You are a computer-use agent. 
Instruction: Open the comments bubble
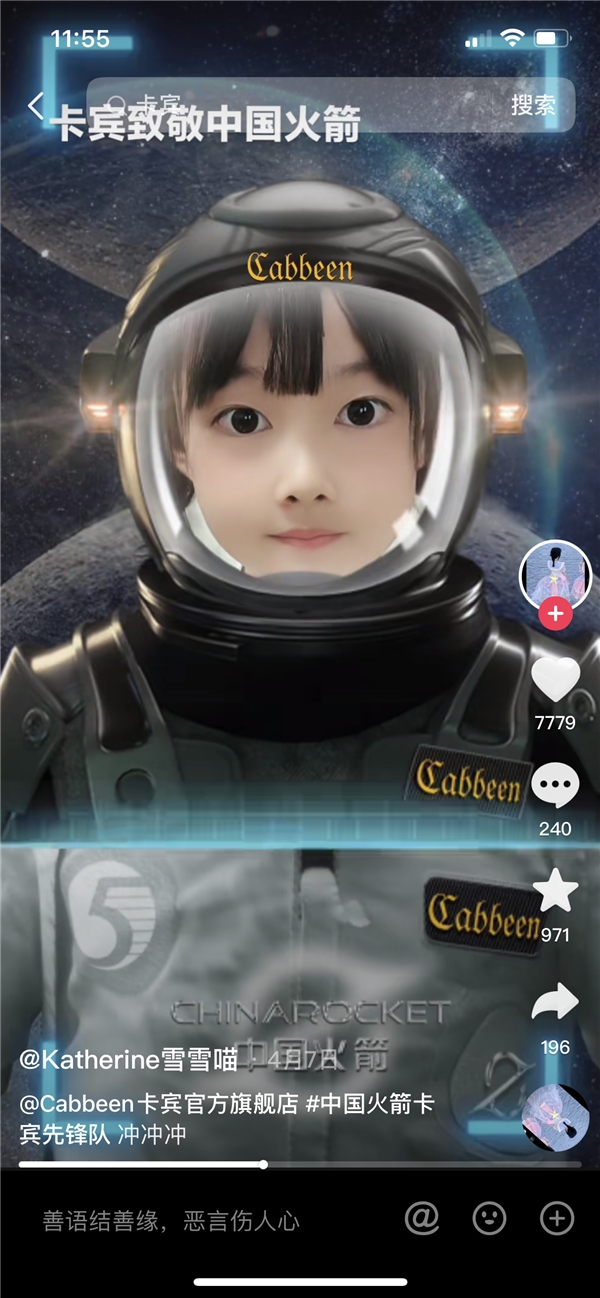tap(555, 785)
